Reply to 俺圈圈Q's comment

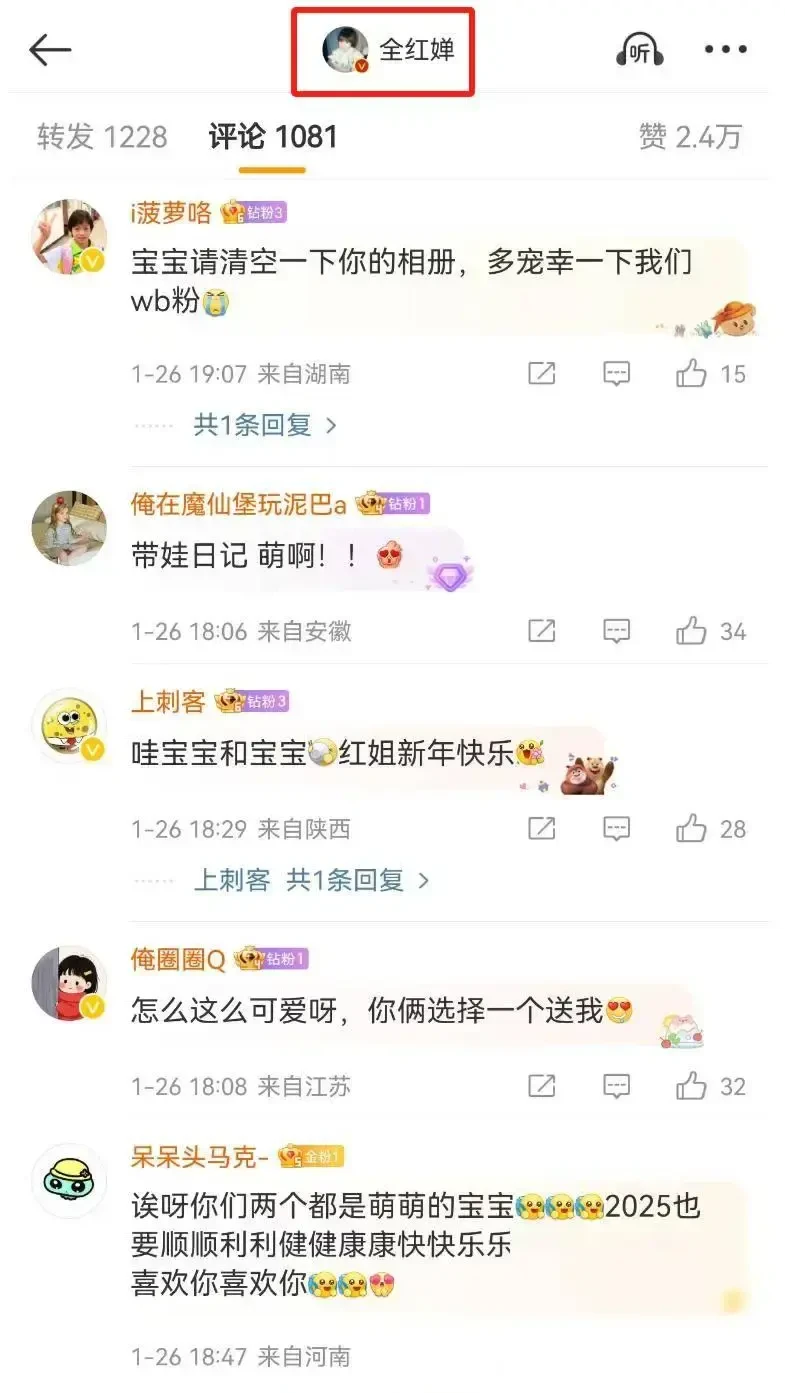[617, 1086]
